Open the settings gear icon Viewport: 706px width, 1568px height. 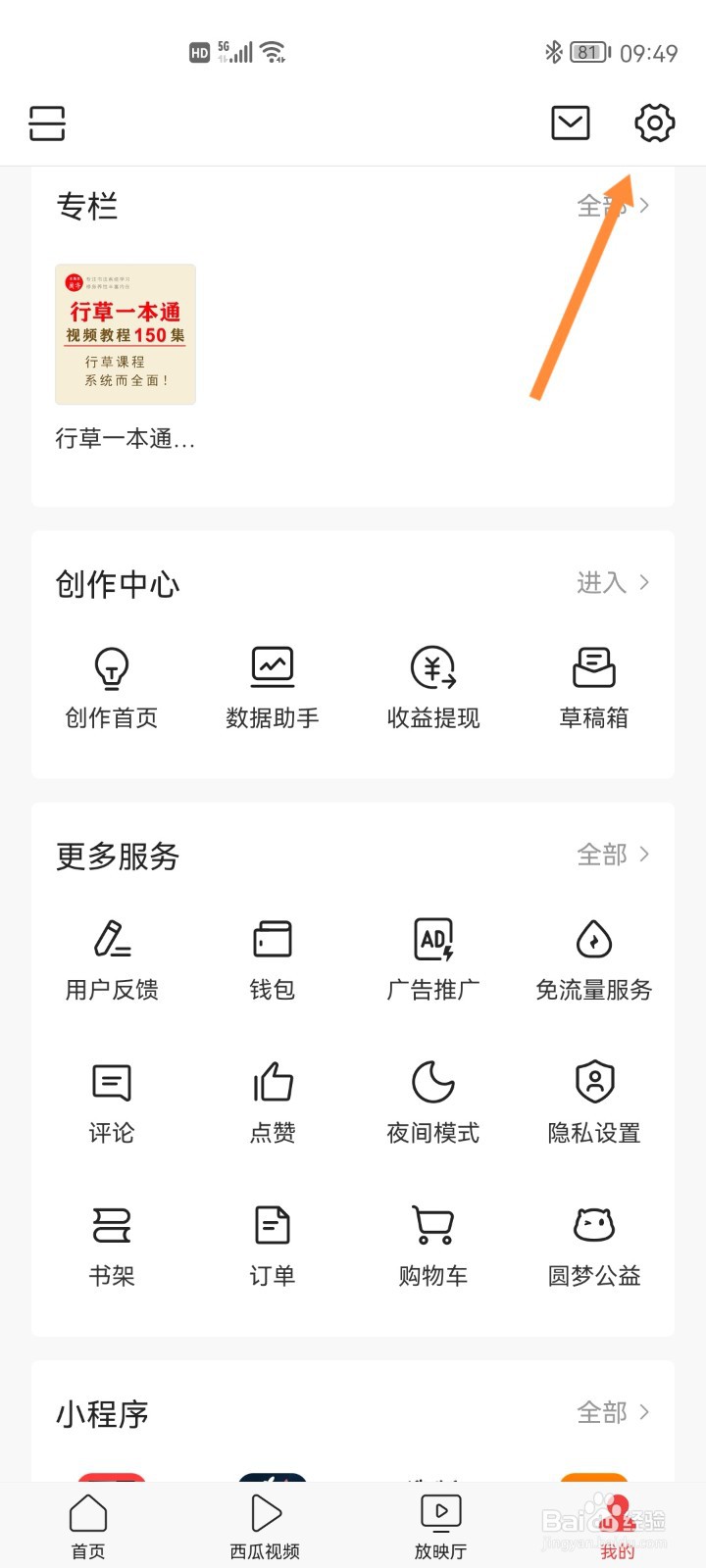654,123
